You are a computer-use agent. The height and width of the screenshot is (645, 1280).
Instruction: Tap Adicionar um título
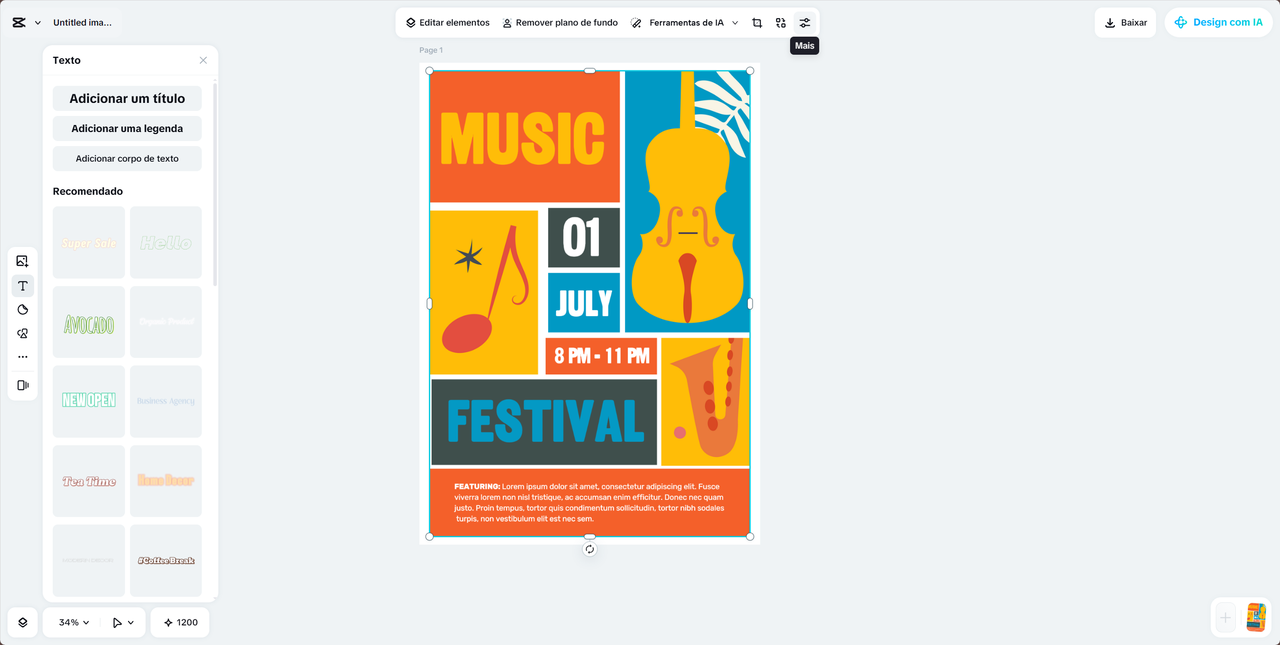click(127, 98)
